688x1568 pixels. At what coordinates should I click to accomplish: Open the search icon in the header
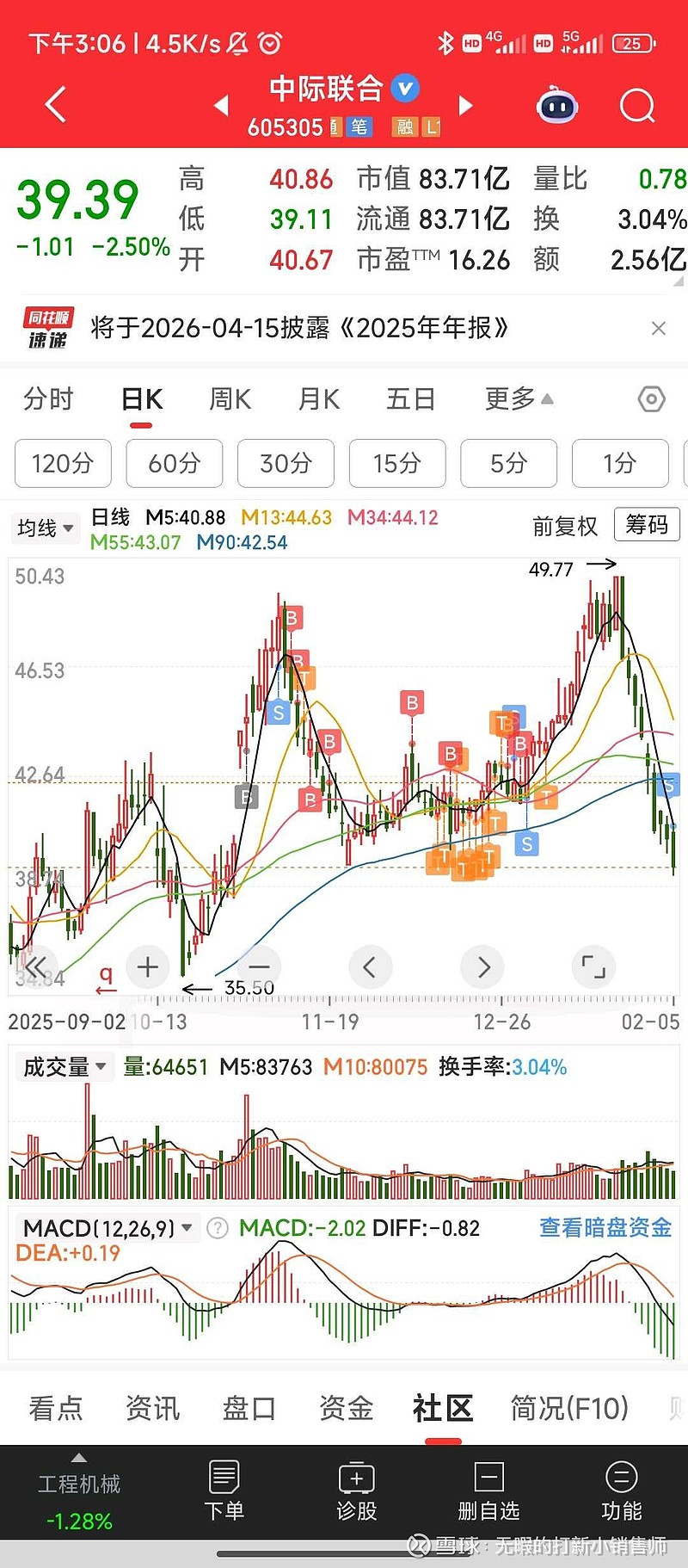coord(637,104)
